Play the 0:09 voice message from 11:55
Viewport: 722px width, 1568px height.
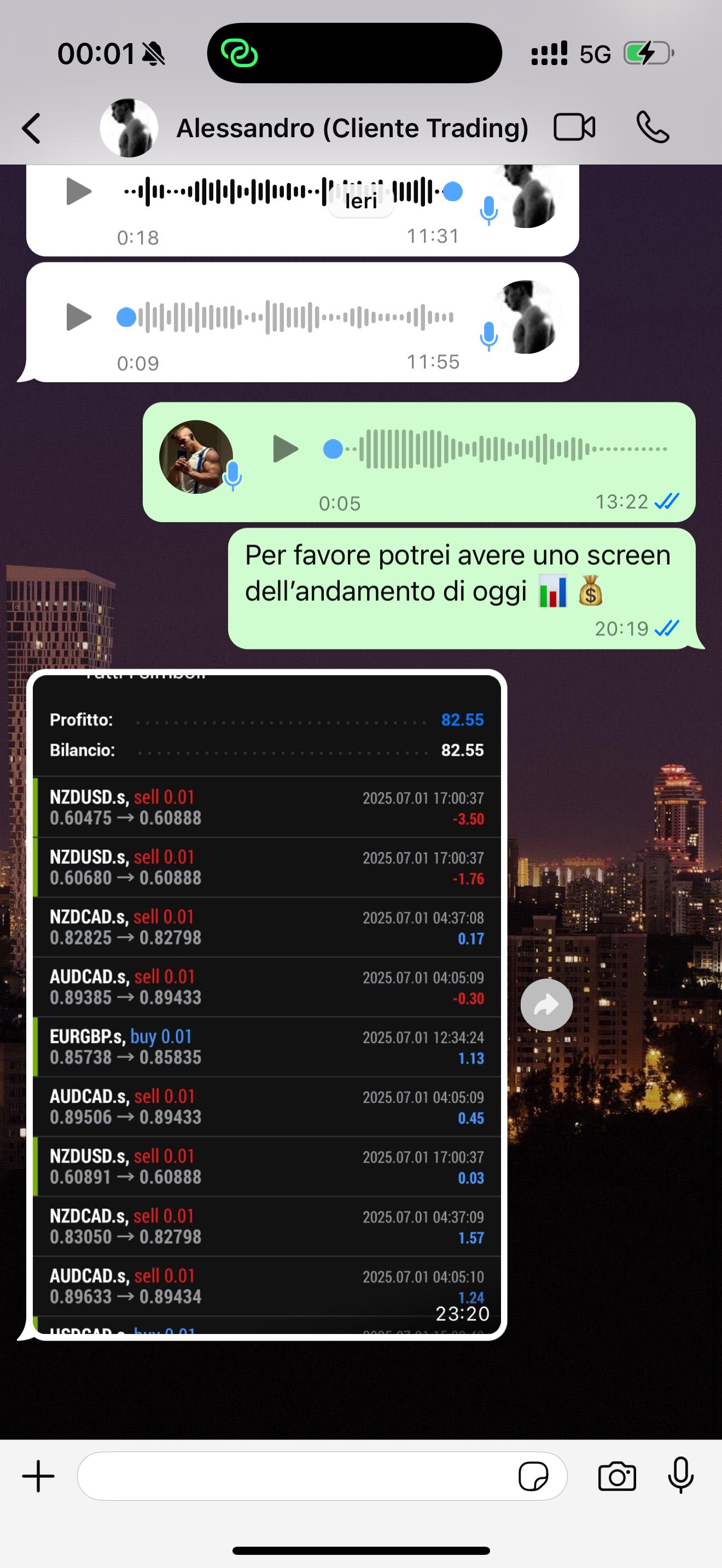point(79,317)
